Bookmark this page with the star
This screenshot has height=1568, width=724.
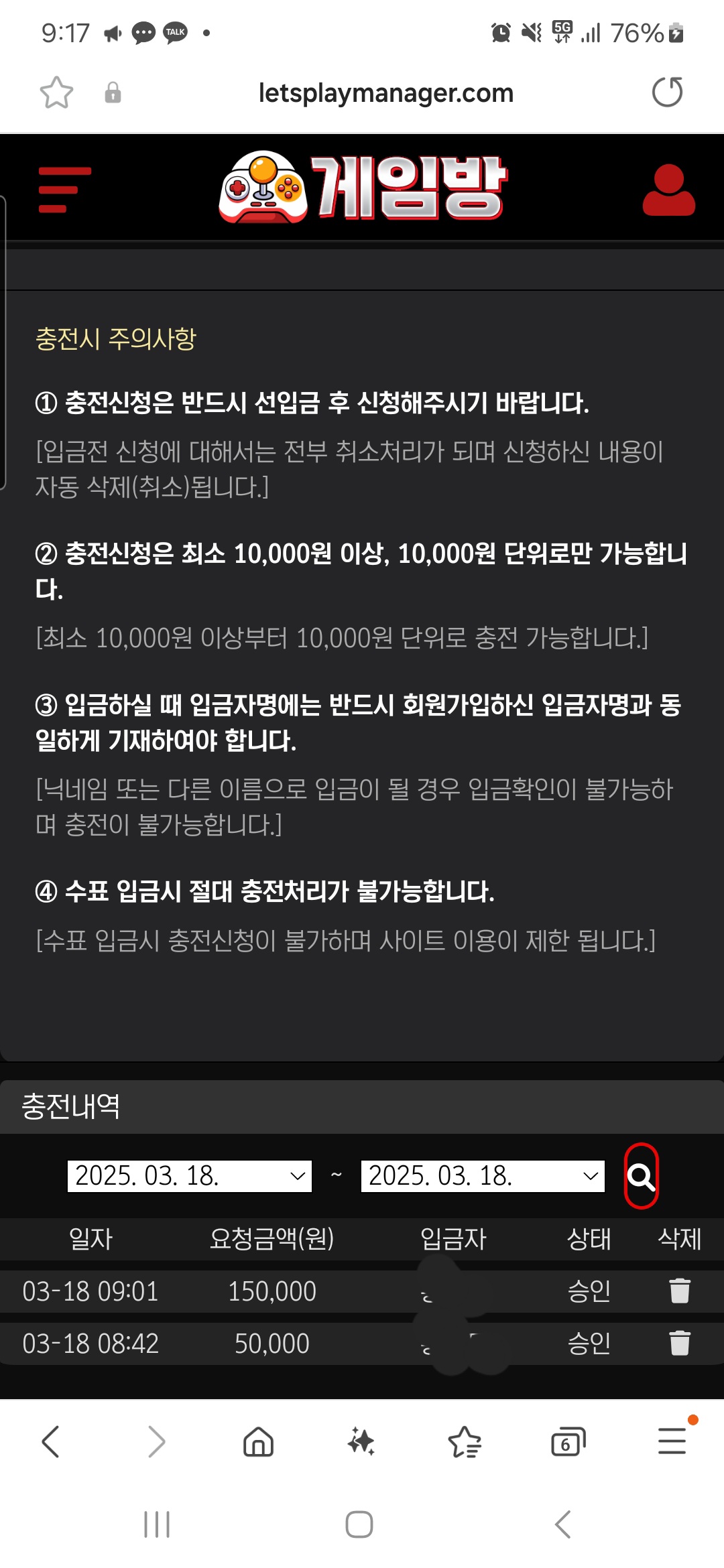56,92
